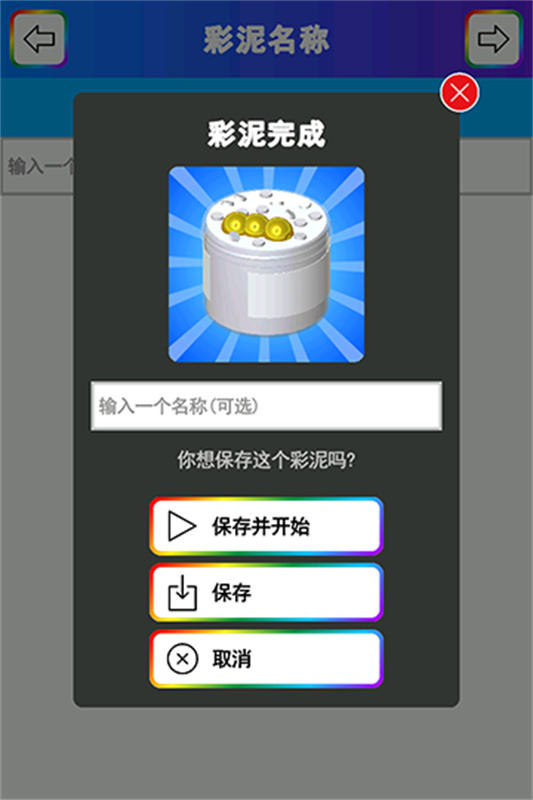
Task: Go back with the left arrow
Action: 39,39
